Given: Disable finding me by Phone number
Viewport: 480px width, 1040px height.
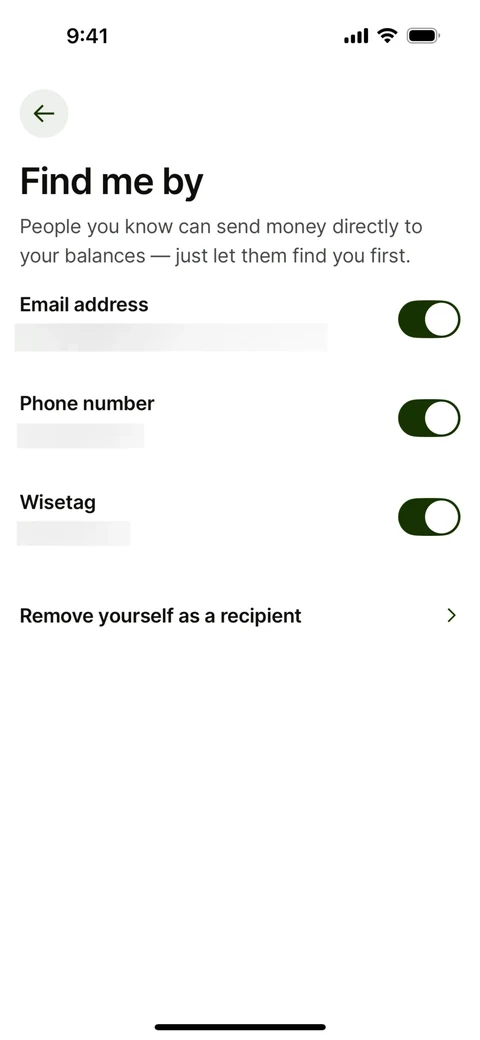Looking at the screenshot, I should (429, 418).
